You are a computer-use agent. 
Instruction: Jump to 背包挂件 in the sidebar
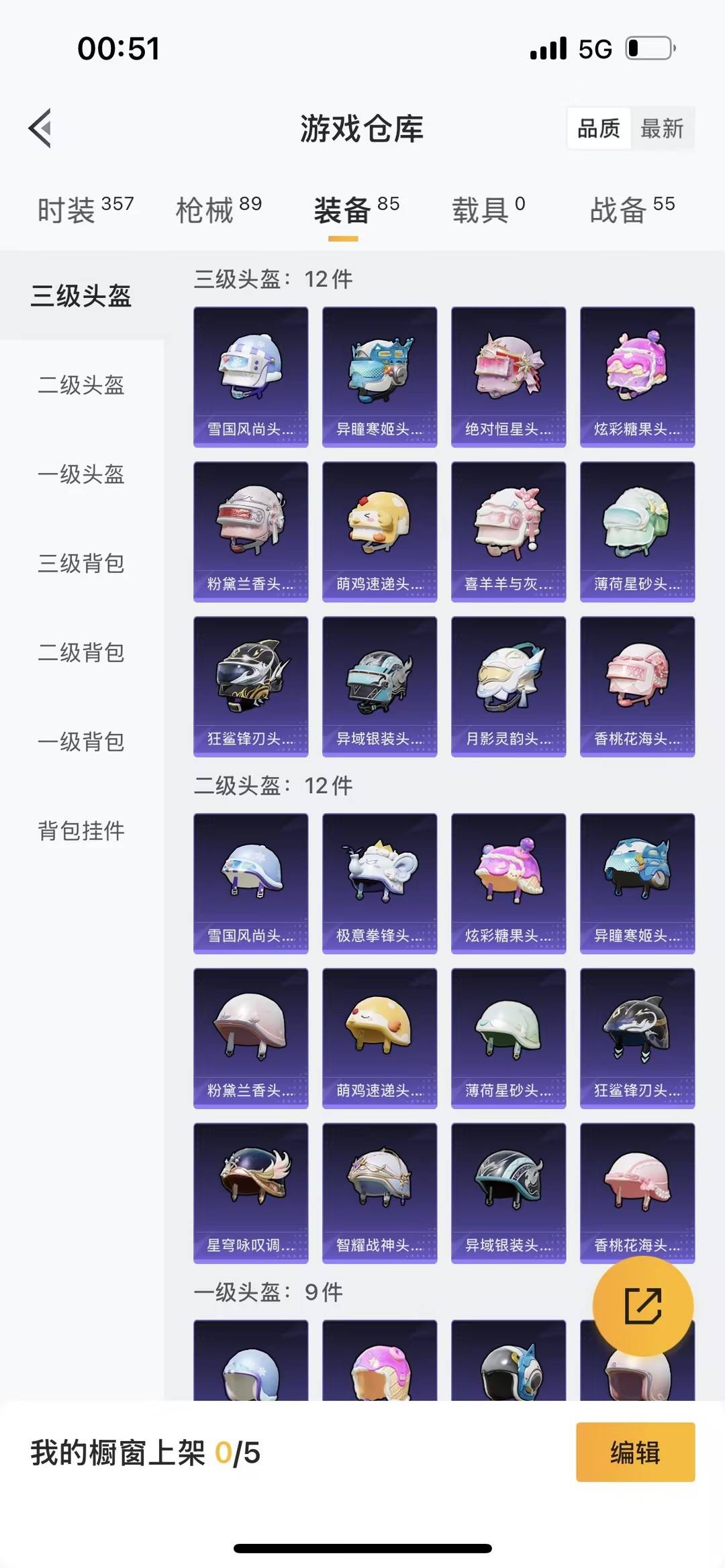(x=81, y=831)
